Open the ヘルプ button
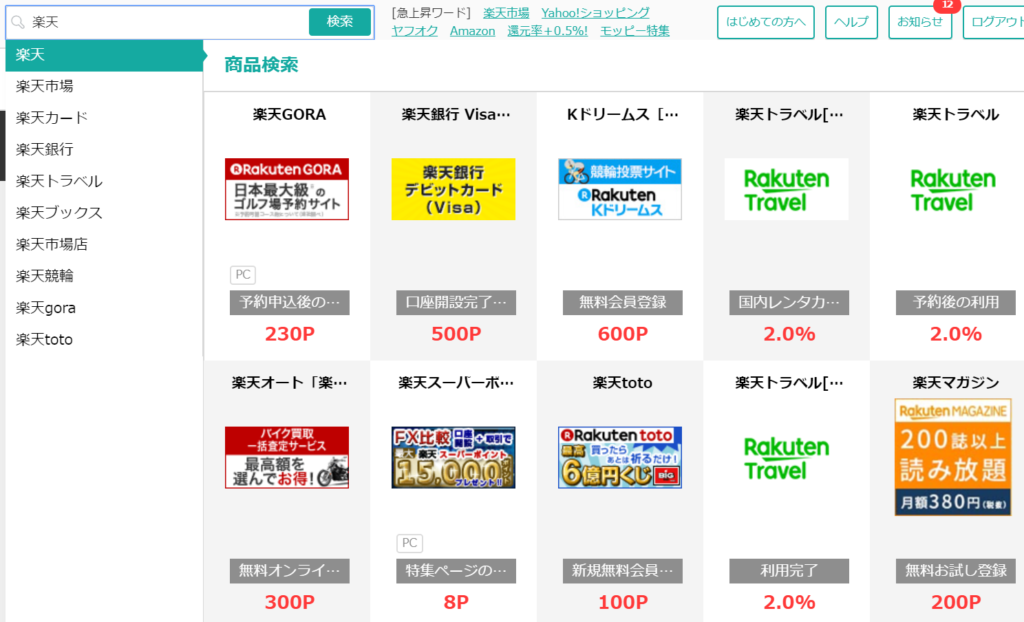 851,22
